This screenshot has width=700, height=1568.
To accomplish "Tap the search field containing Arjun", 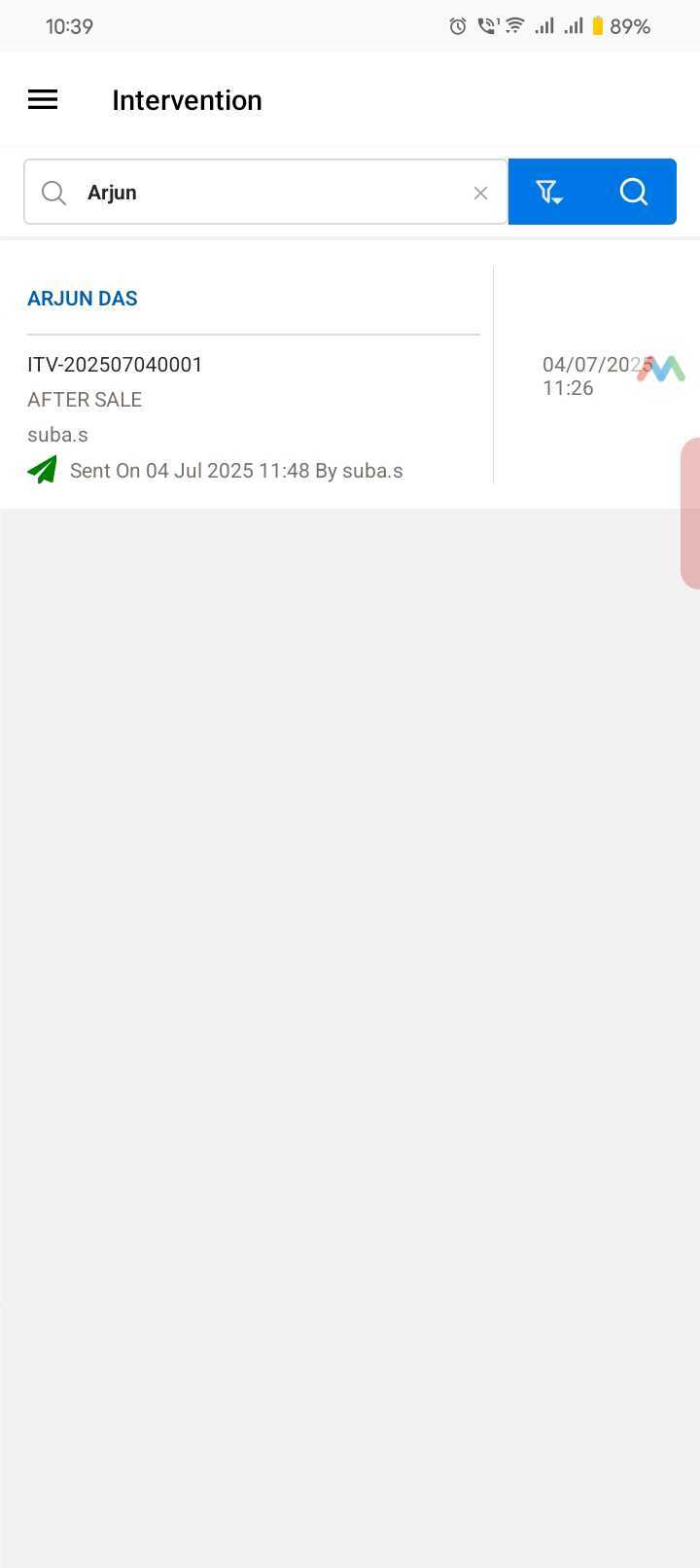I will click(265, 192).
